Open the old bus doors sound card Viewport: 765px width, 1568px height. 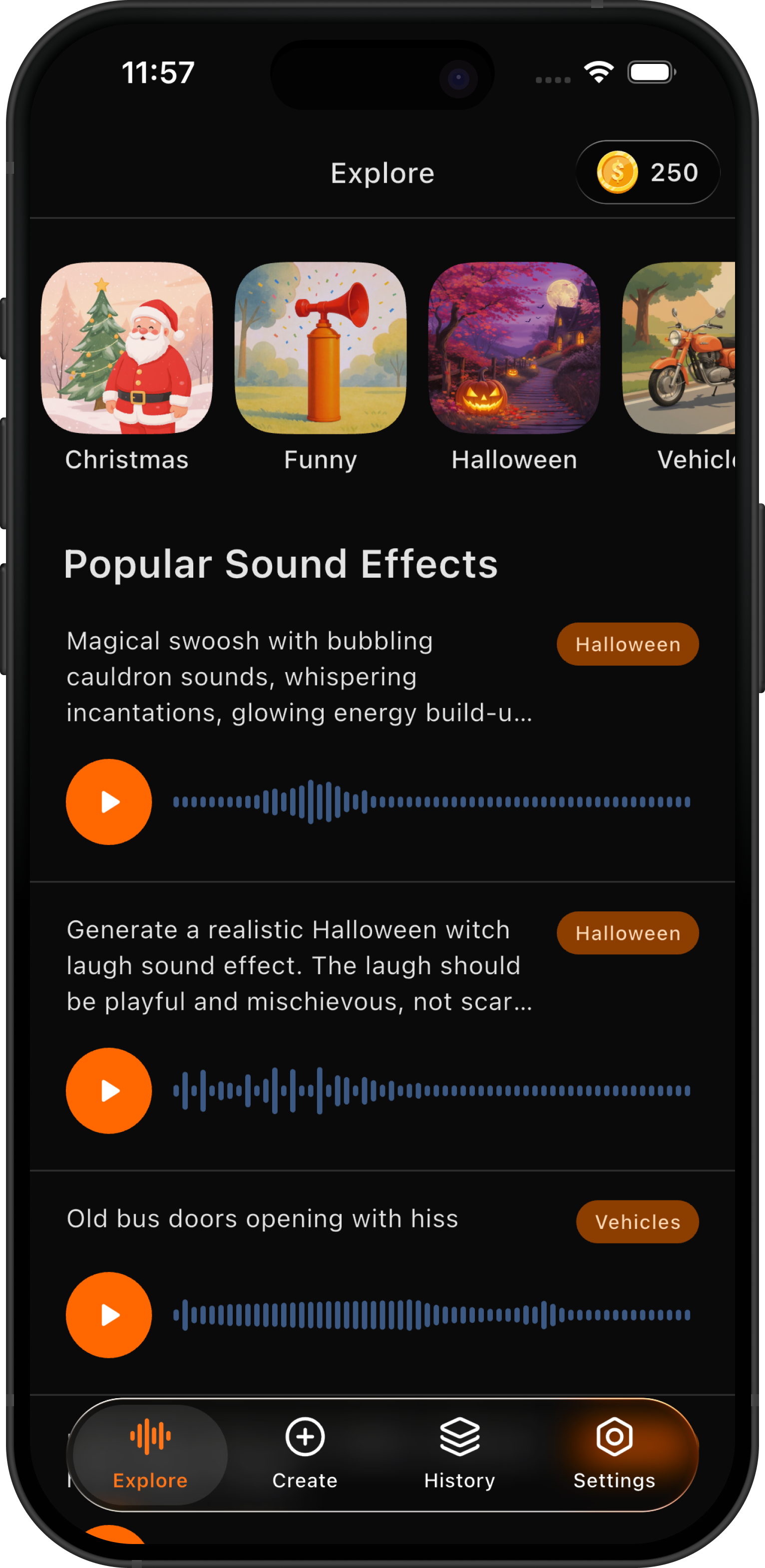[x=262, y=1218]
